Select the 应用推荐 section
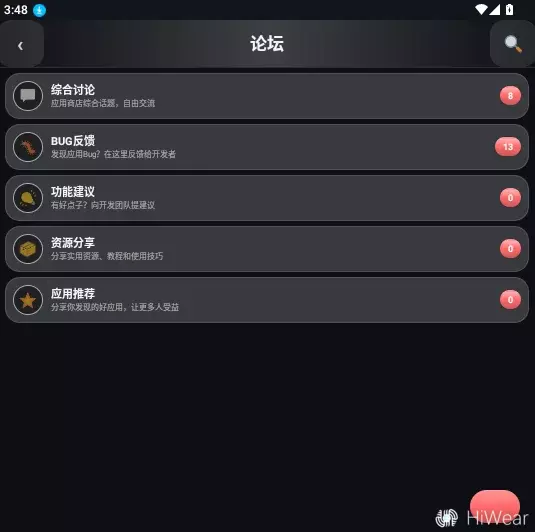Image resolution: width=535 pixels, height=532 pixels. (267, 300)
